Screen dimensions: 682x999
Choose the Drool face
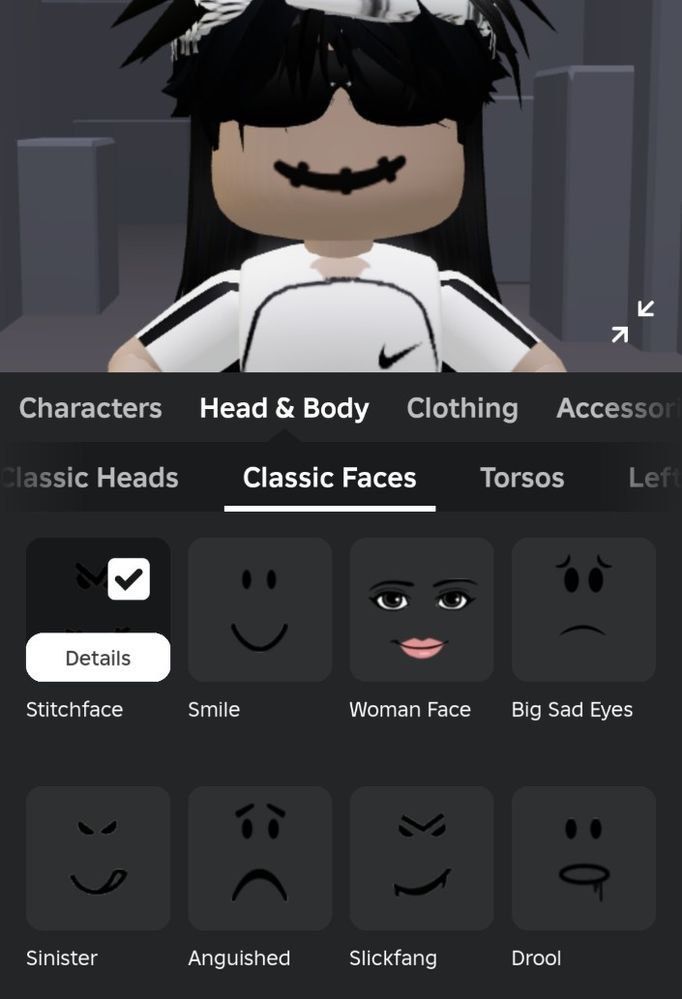[583, 857]
